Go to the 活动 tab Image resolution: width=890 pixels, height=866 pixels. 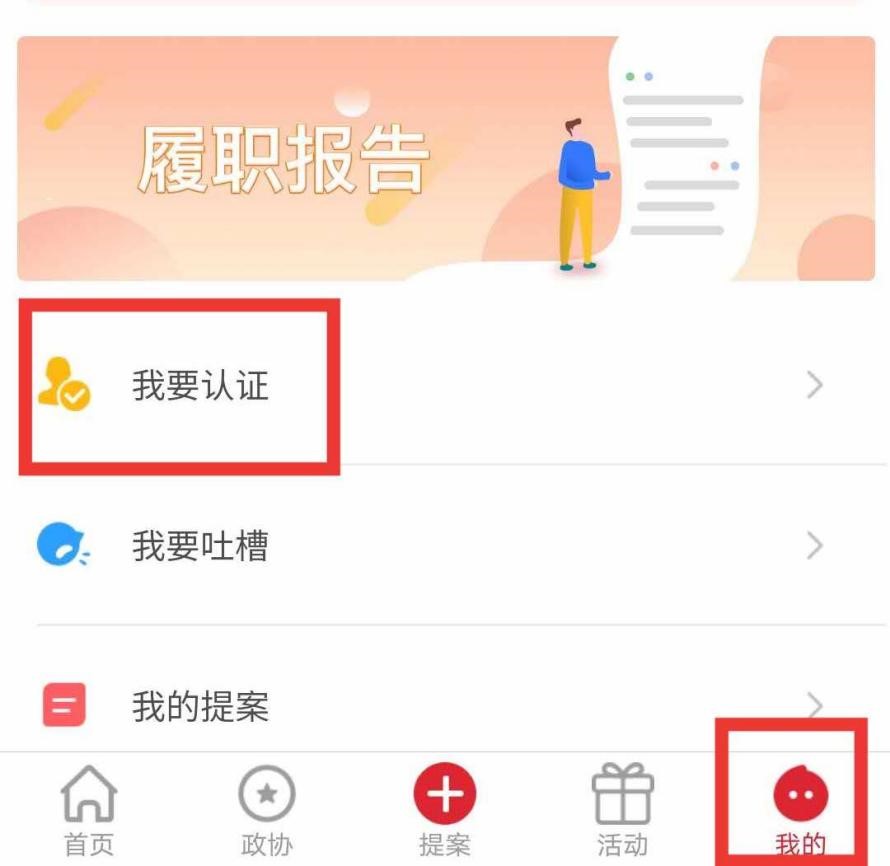[622, 808]
